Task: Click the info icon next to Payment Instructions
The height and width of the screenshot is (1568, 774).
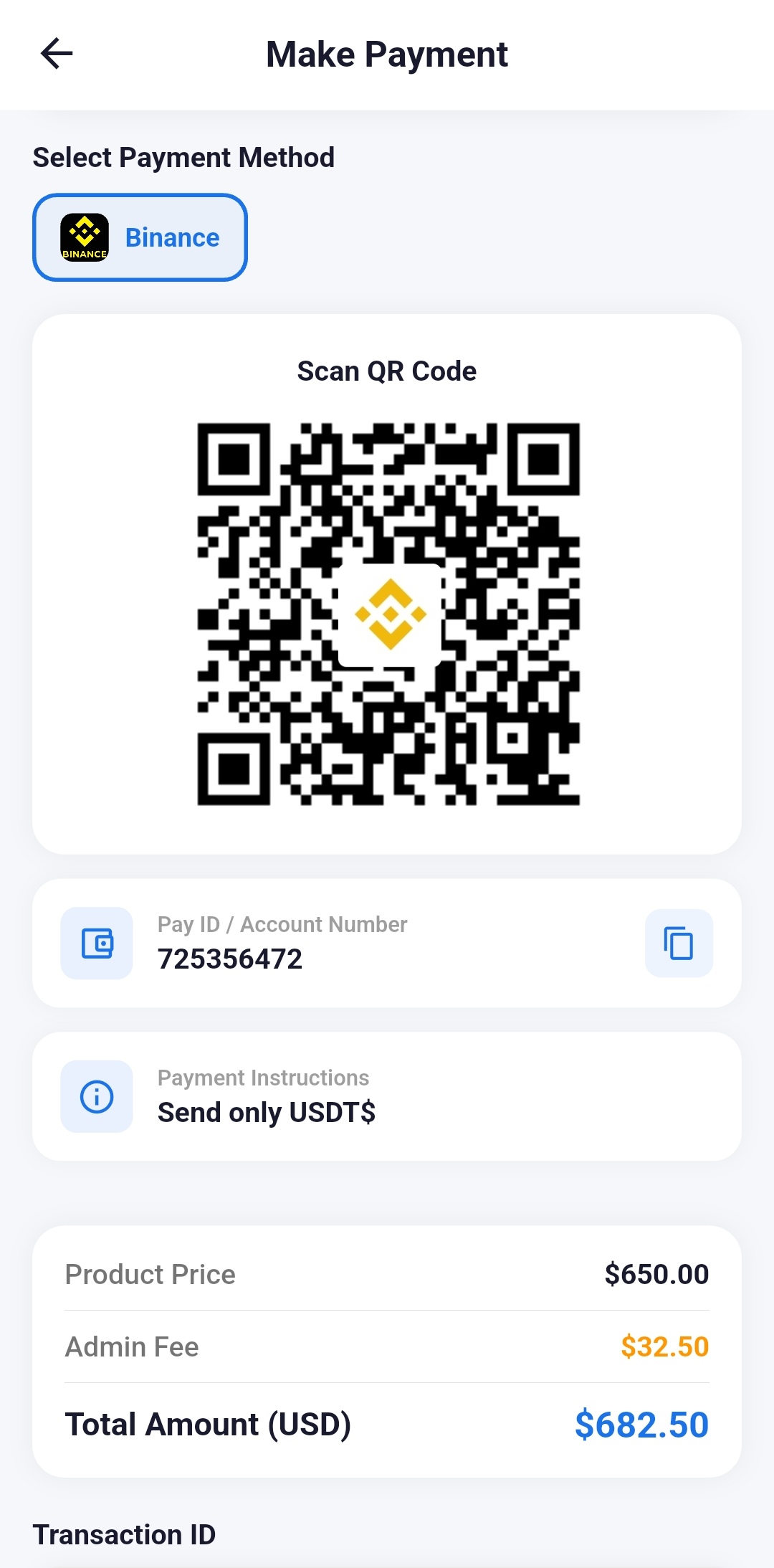Action: point(97,1096)
